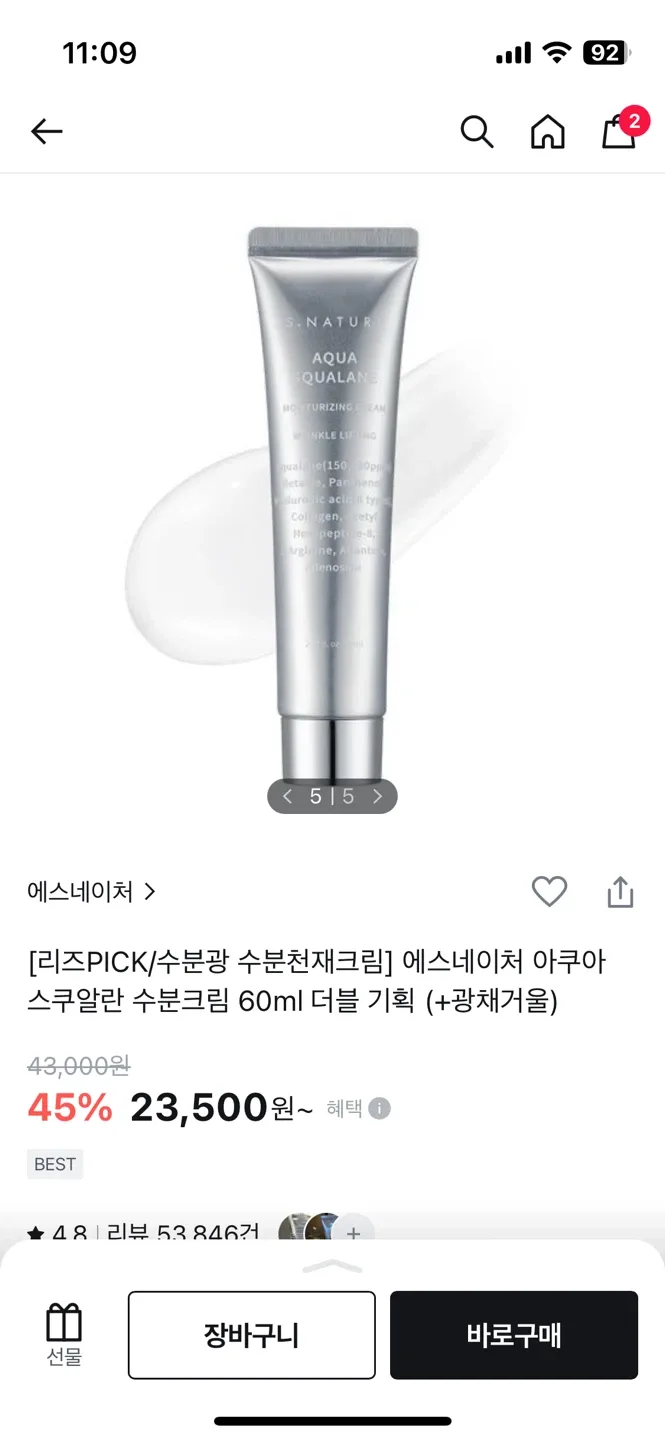
Task: Open the 혜택 info icon
Action: pos(380,1108)
